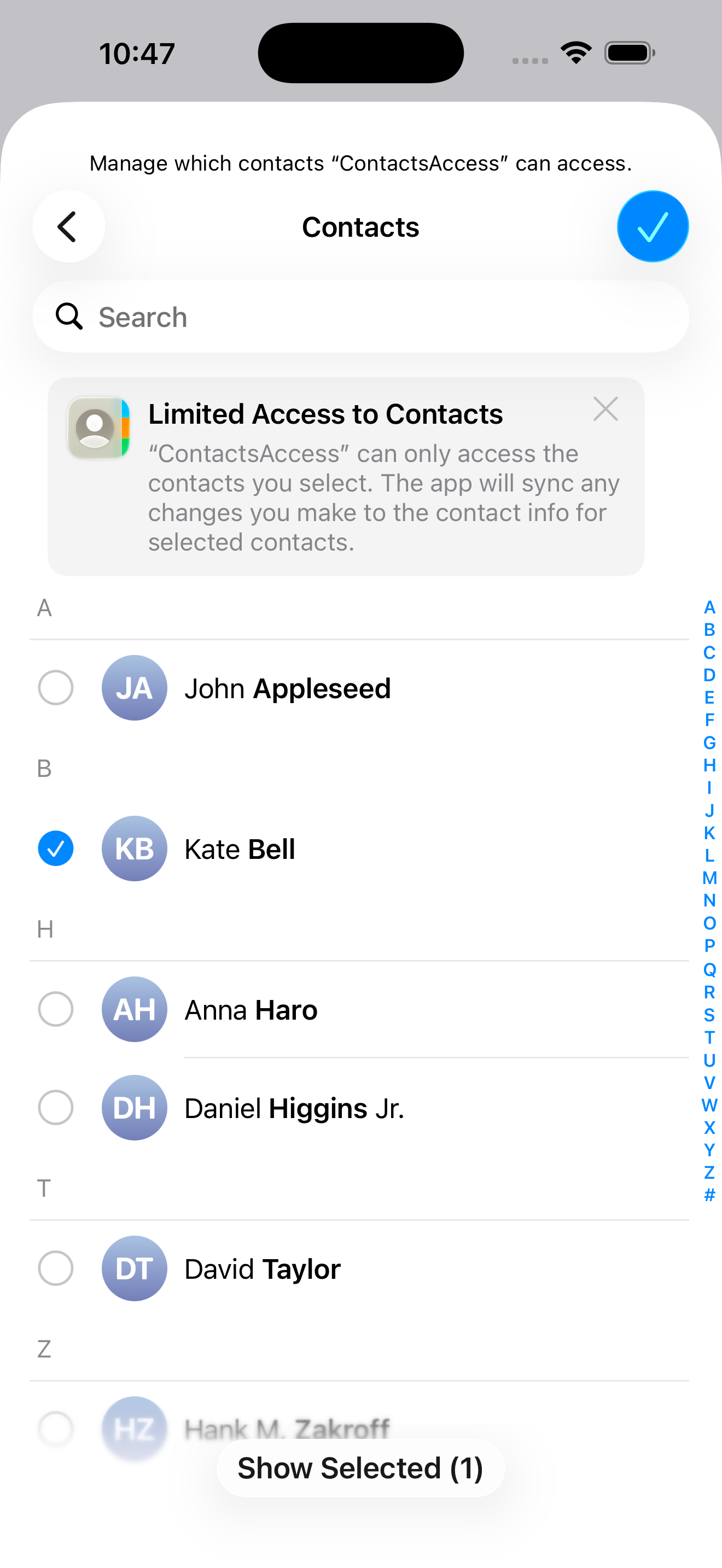Image resolution: width=722 pixels, height=1568 pixels.
Task: Dismiss the Limited Access to Contacts banner
Action: [x=605, y=409]
